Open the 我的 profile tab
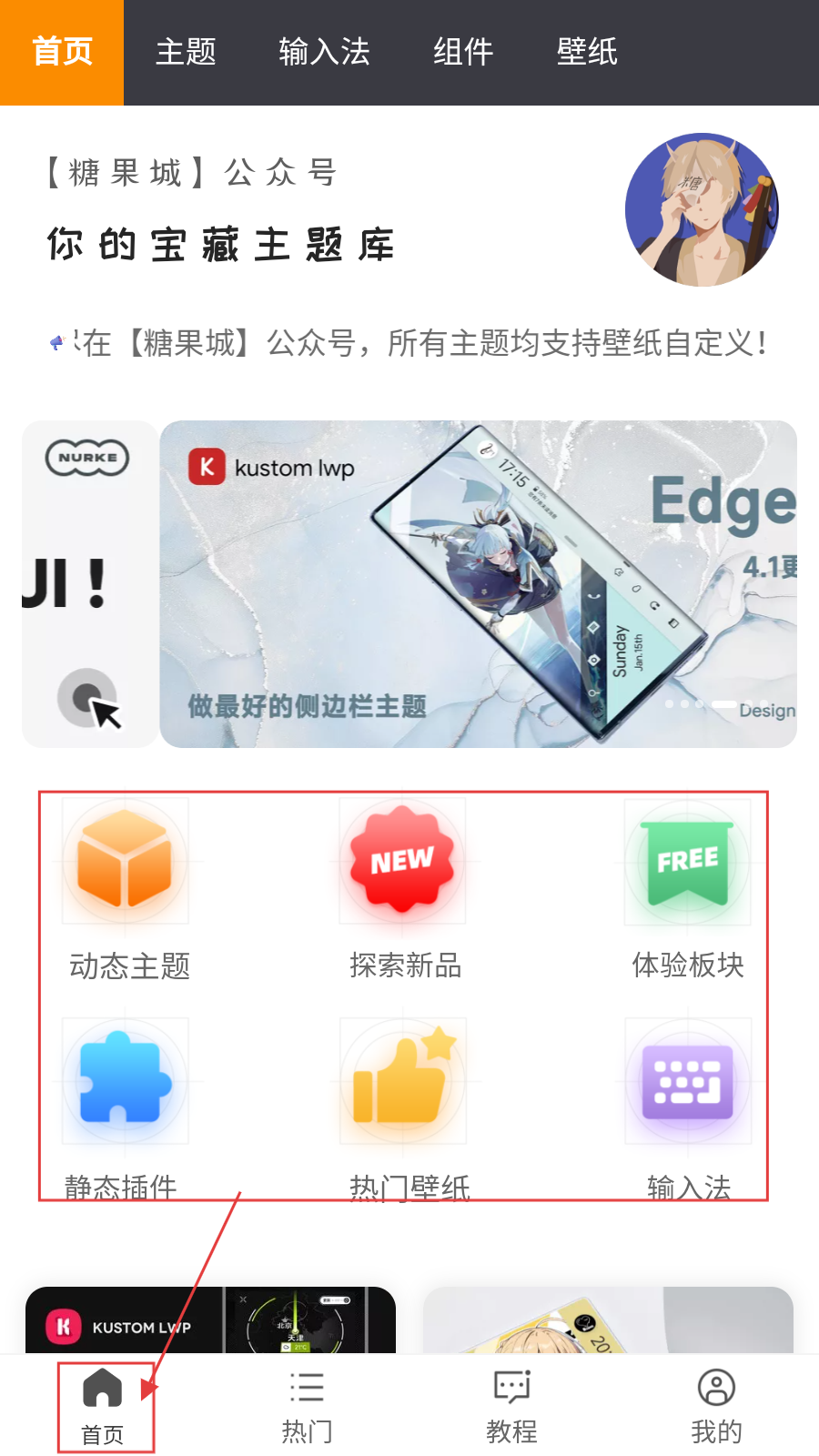This screenshot has width=819, height=1456. [716, 1406]
